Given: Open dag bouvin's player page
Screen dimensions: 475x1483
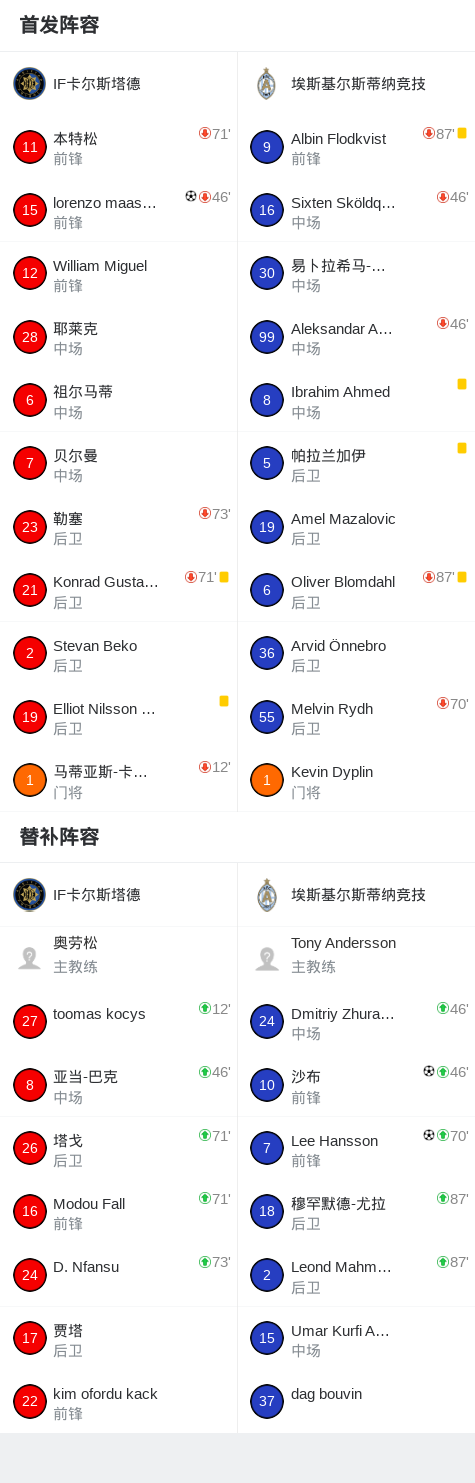Looking at the screenshot, I should [356, 1402].
